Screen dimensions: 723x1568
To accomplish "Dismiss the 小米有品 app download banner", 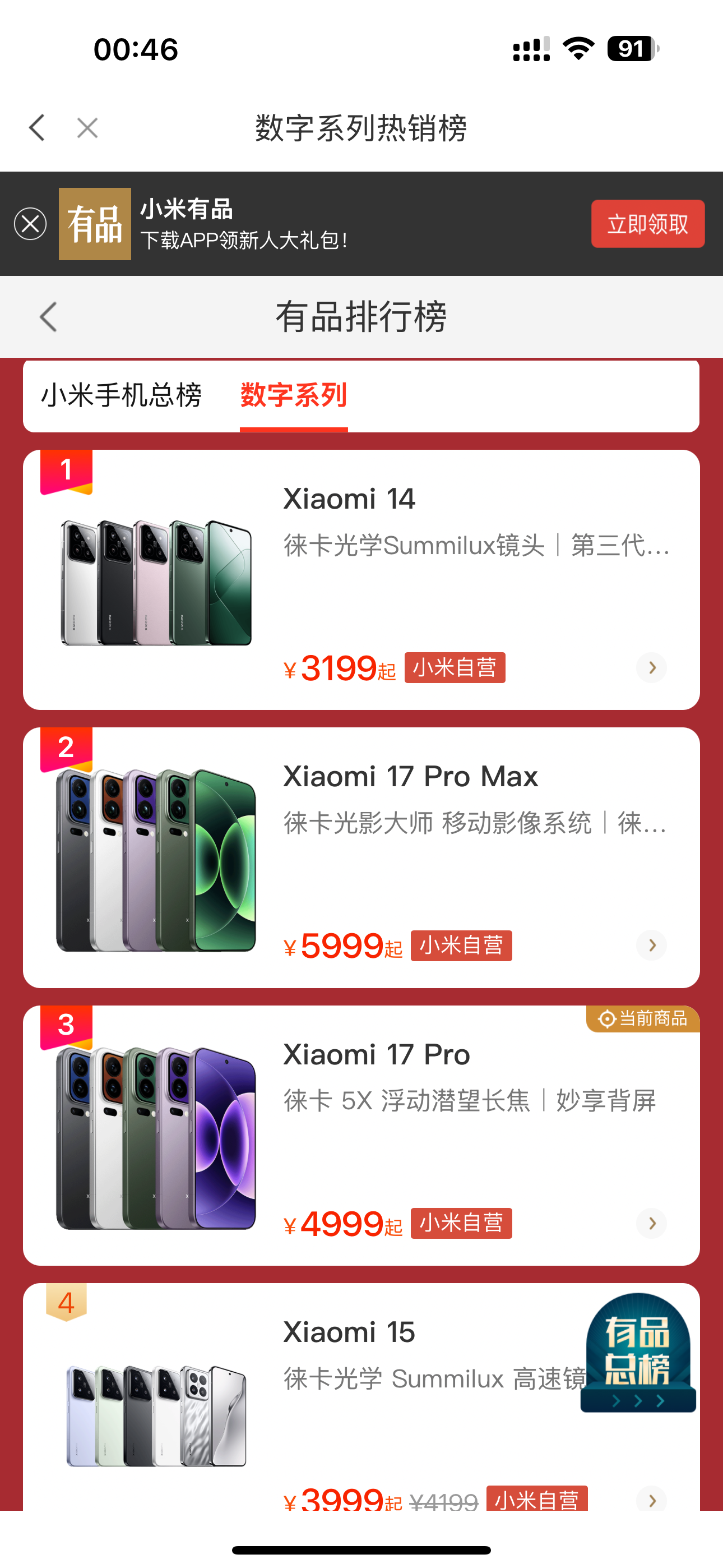I will [x=30, y=223].
